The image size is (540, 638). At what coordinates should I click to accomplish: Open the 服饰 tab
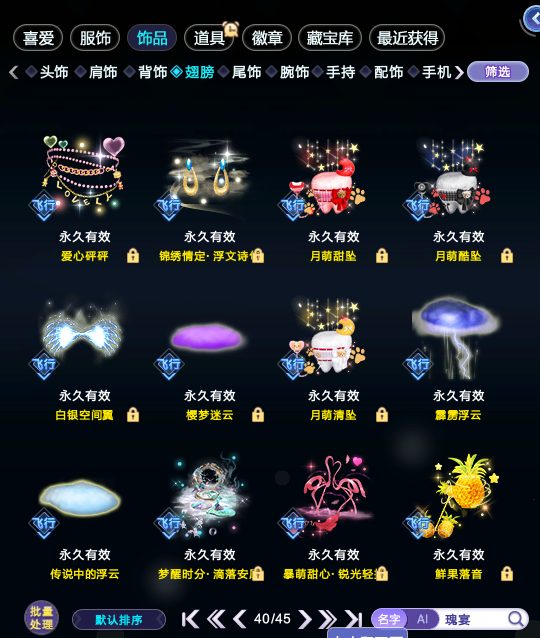pyautogui.click(x=95, y=38)
